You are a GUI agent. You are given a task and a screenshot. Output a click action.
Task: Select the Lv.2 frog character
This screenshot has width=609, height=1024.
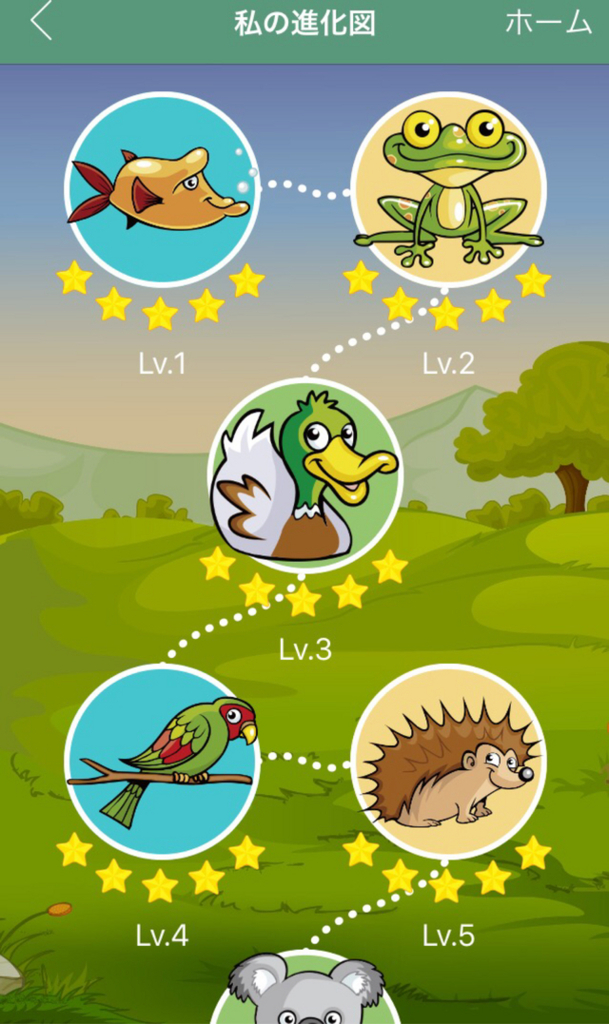click(449, 189)
